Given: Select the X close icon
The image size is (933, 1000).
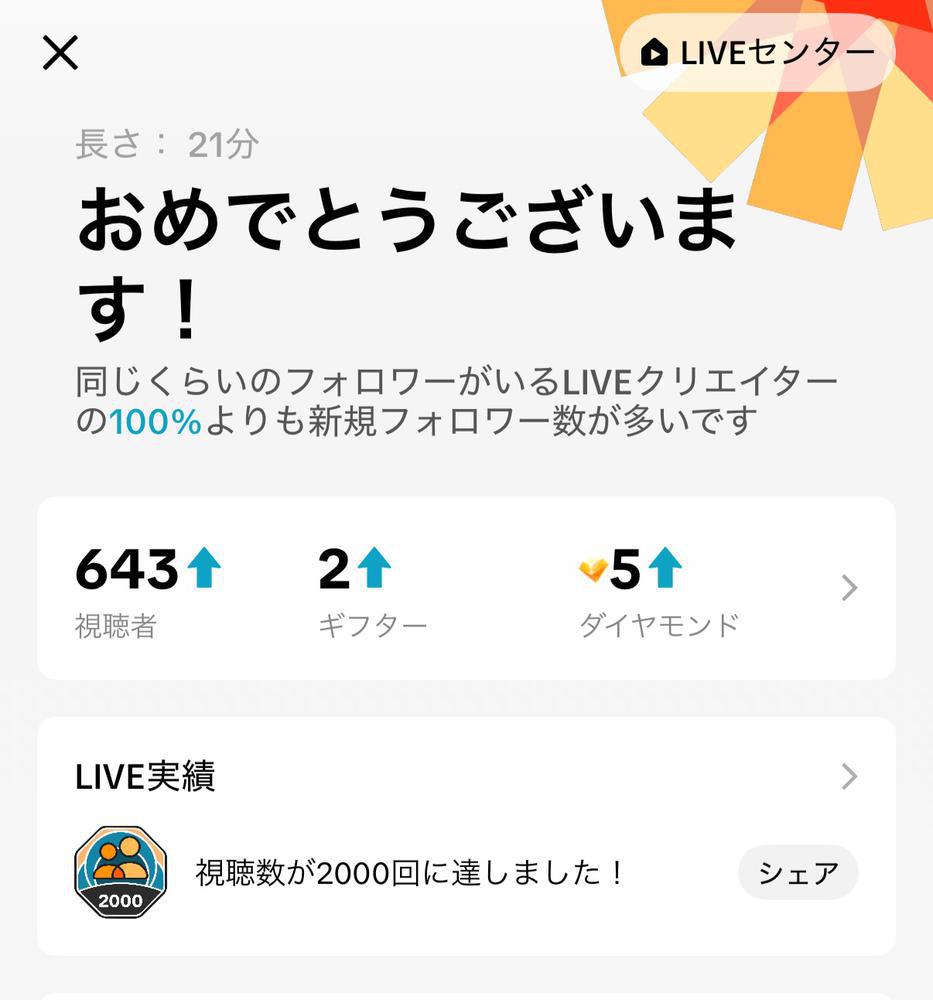Looking at the screenshot, I should tap(60, 54).
